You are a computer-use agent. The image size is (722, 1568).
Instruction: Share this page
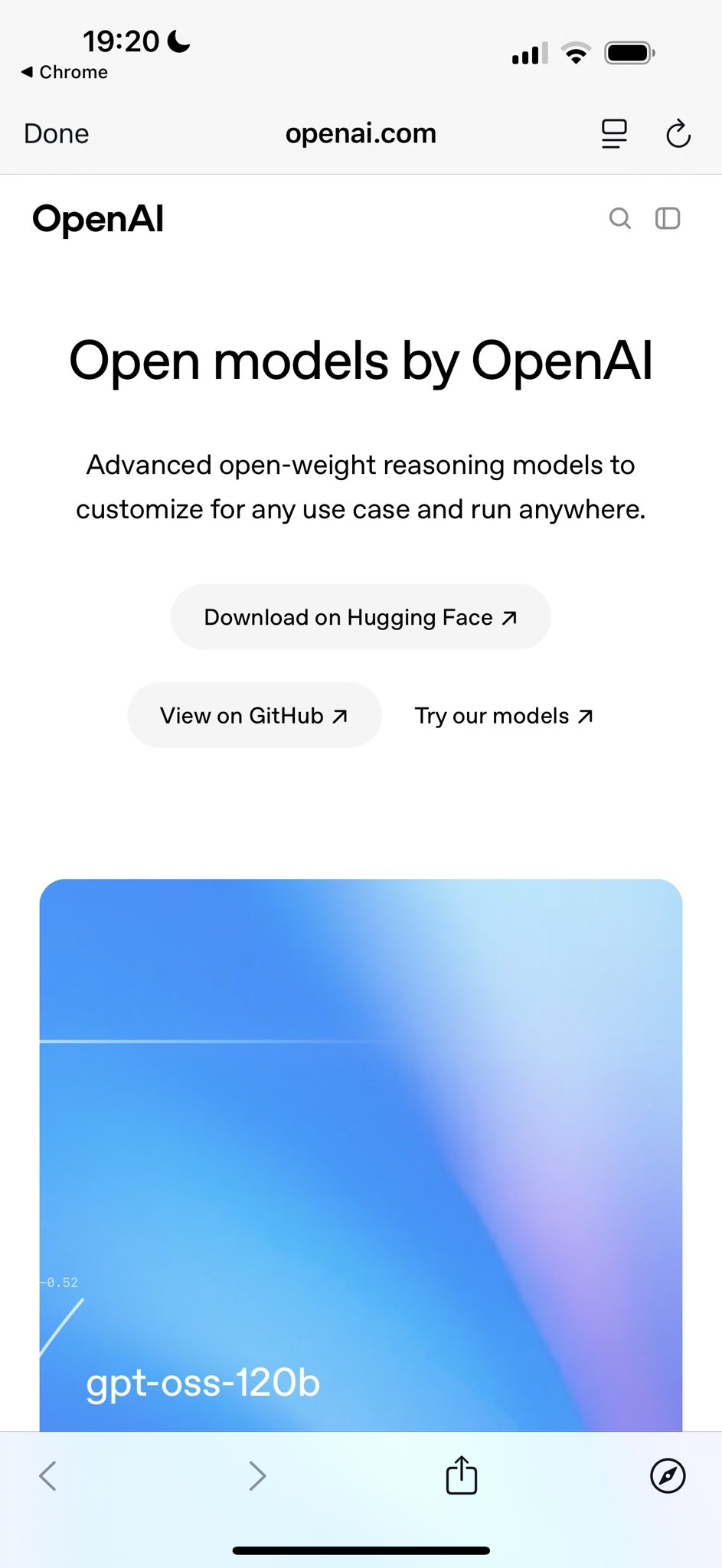pyautogui.click(x=462, y=1475)
